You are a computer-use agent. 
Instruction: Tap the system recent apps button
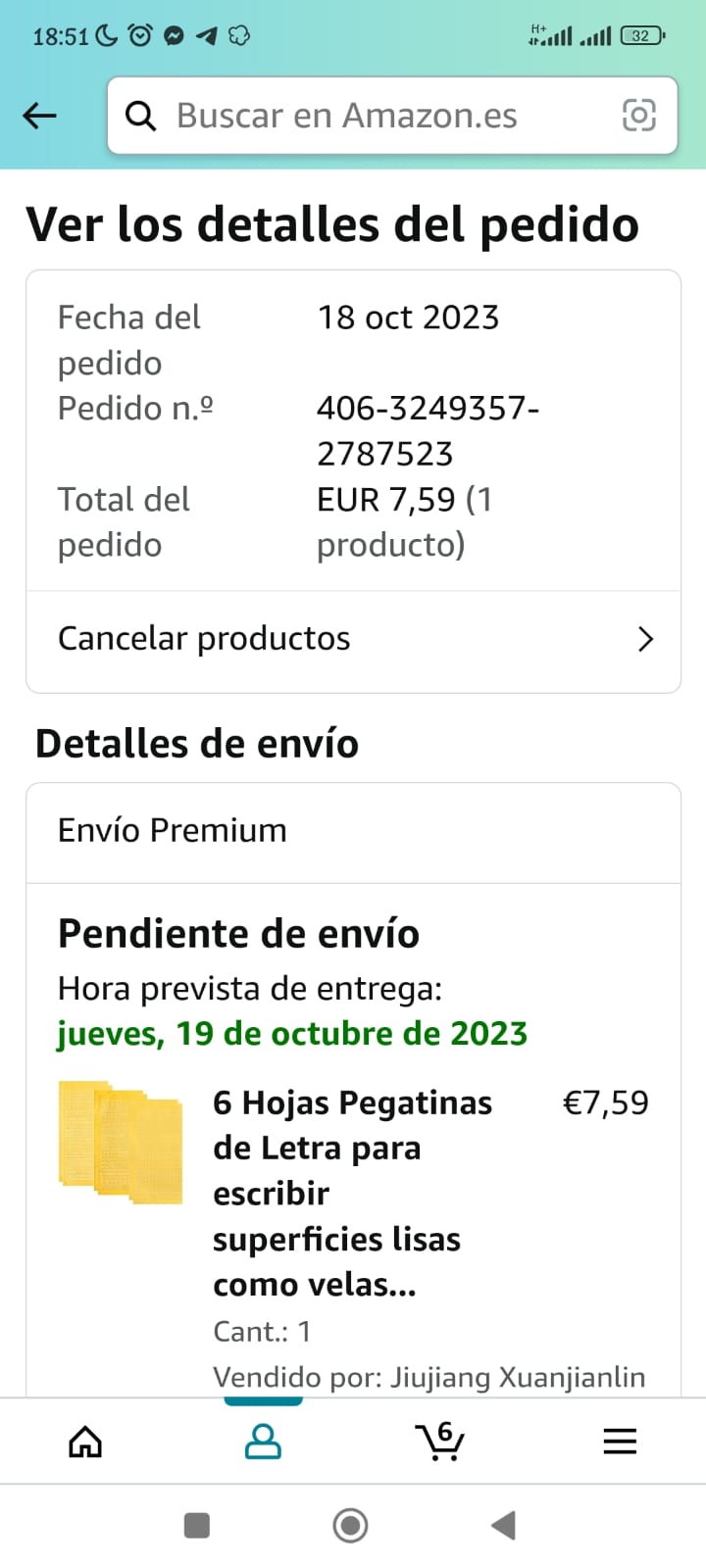pyautogui.click(x=197, y=1526)
